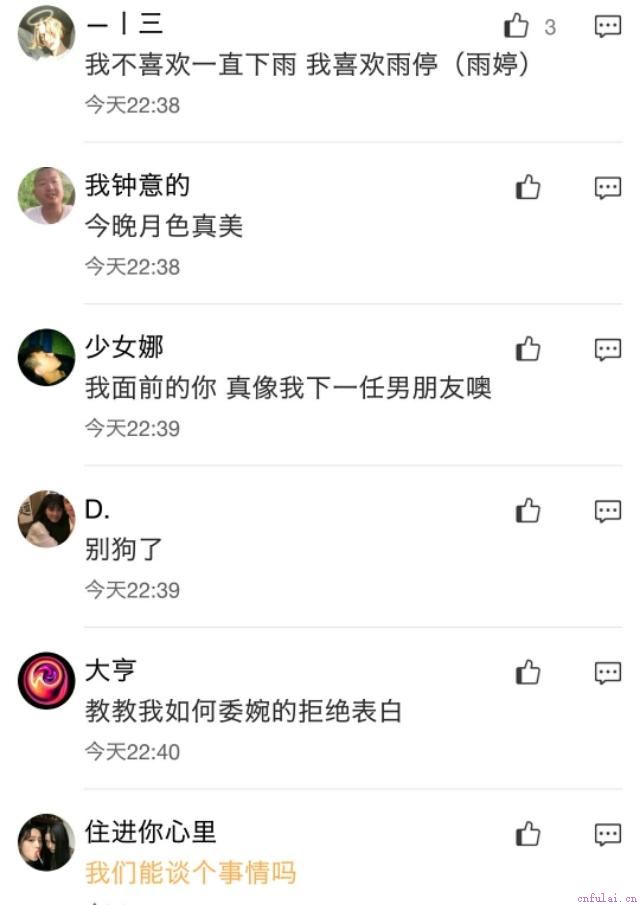
Task: Like 住进你心里's comment
Action: [528, 834]
